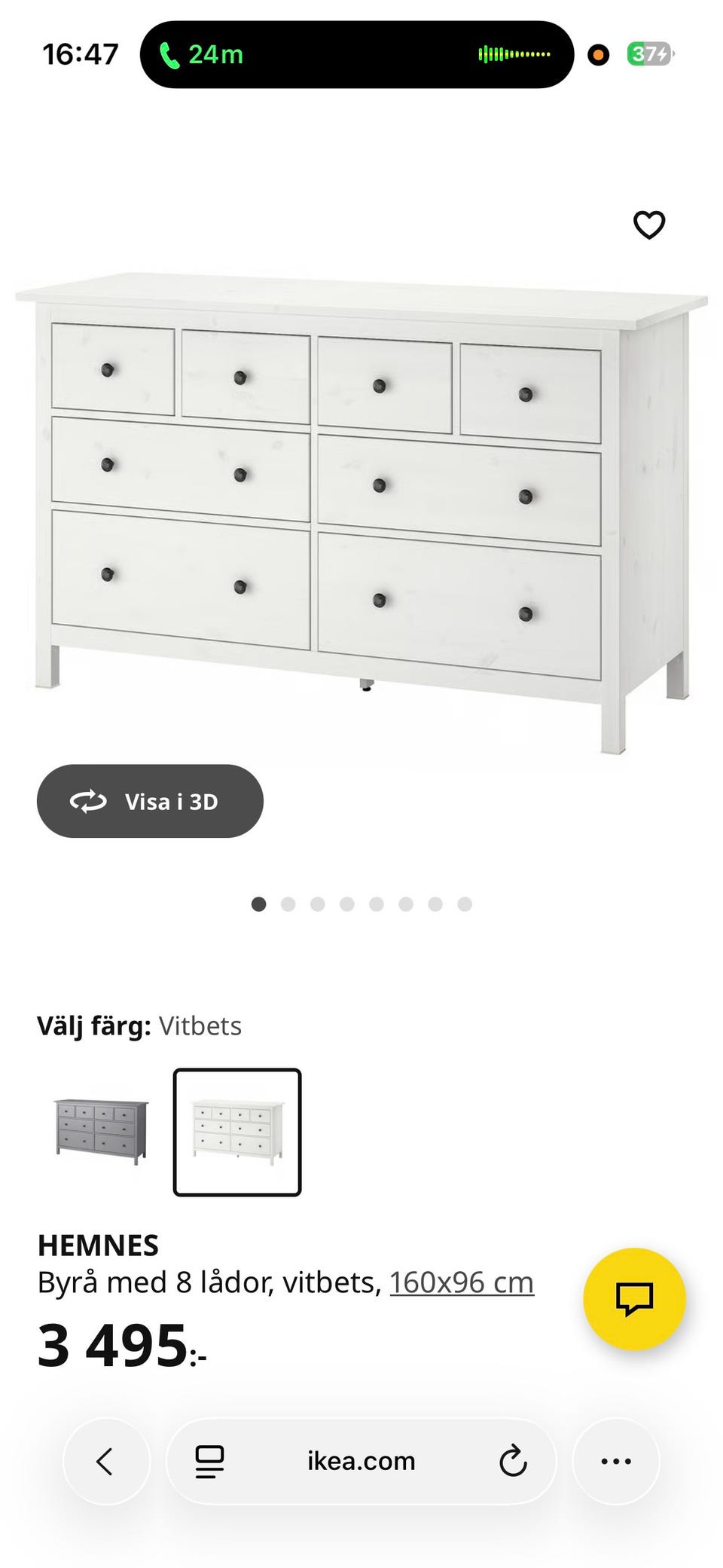
Task: Open the page reader menu icon
Action: (209, 1461)
